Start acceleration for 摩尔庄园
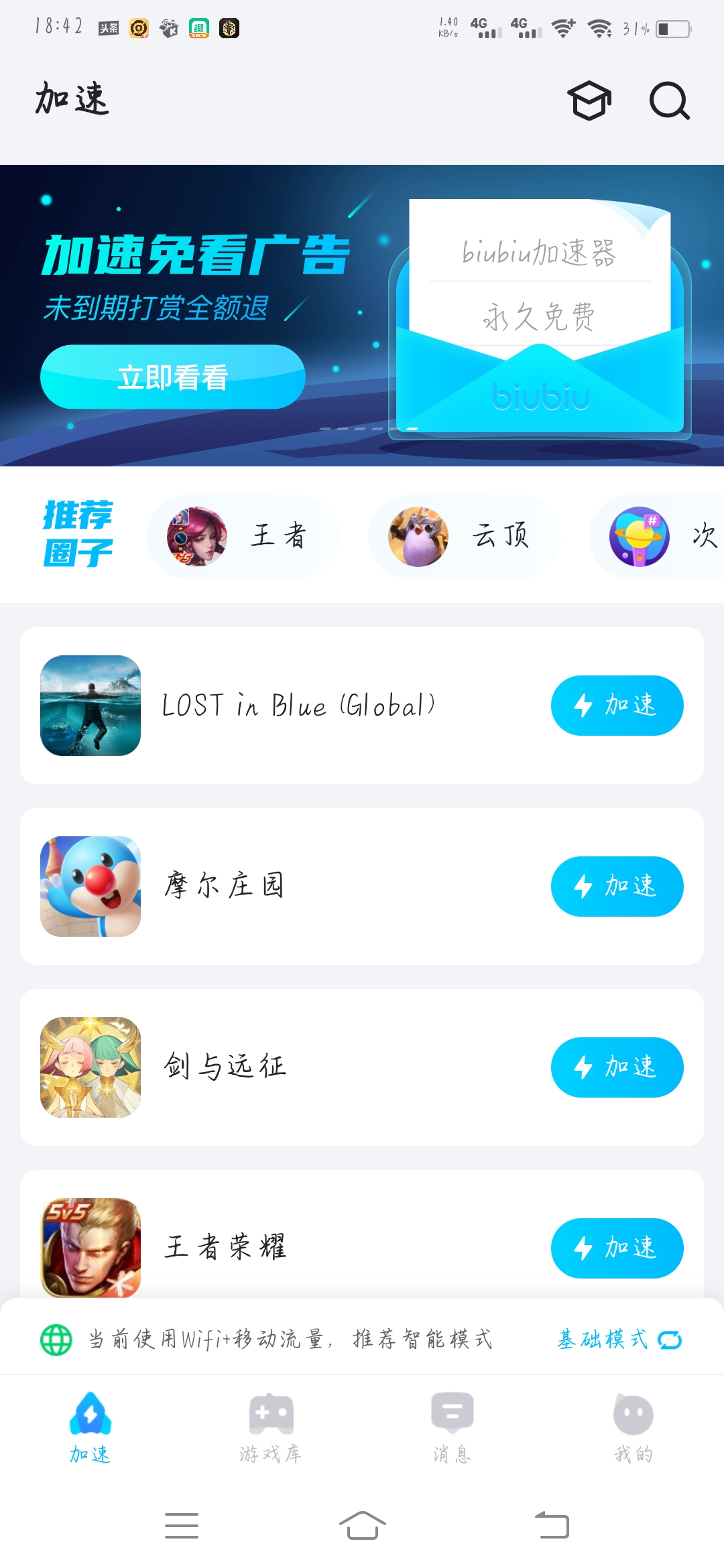 tap(617, 886)
